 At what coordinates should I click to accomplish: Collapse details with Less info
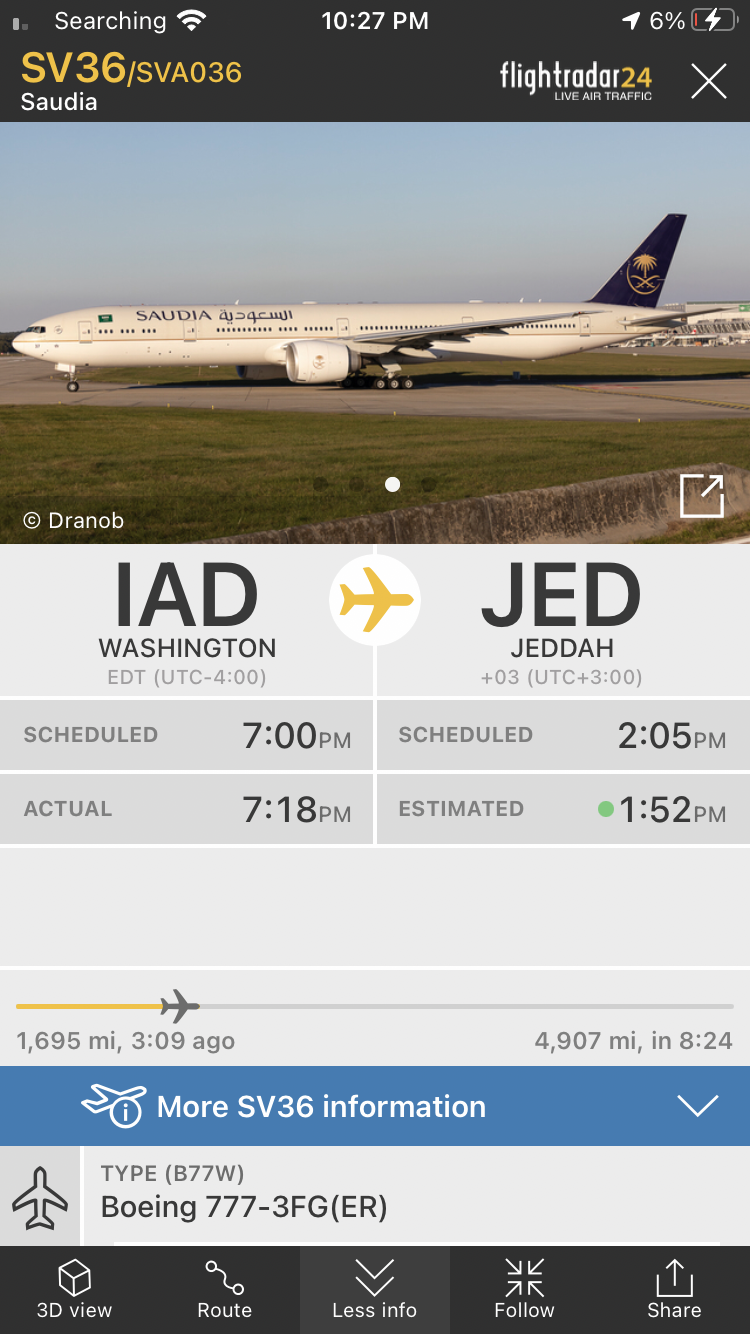click(375, 1290)
